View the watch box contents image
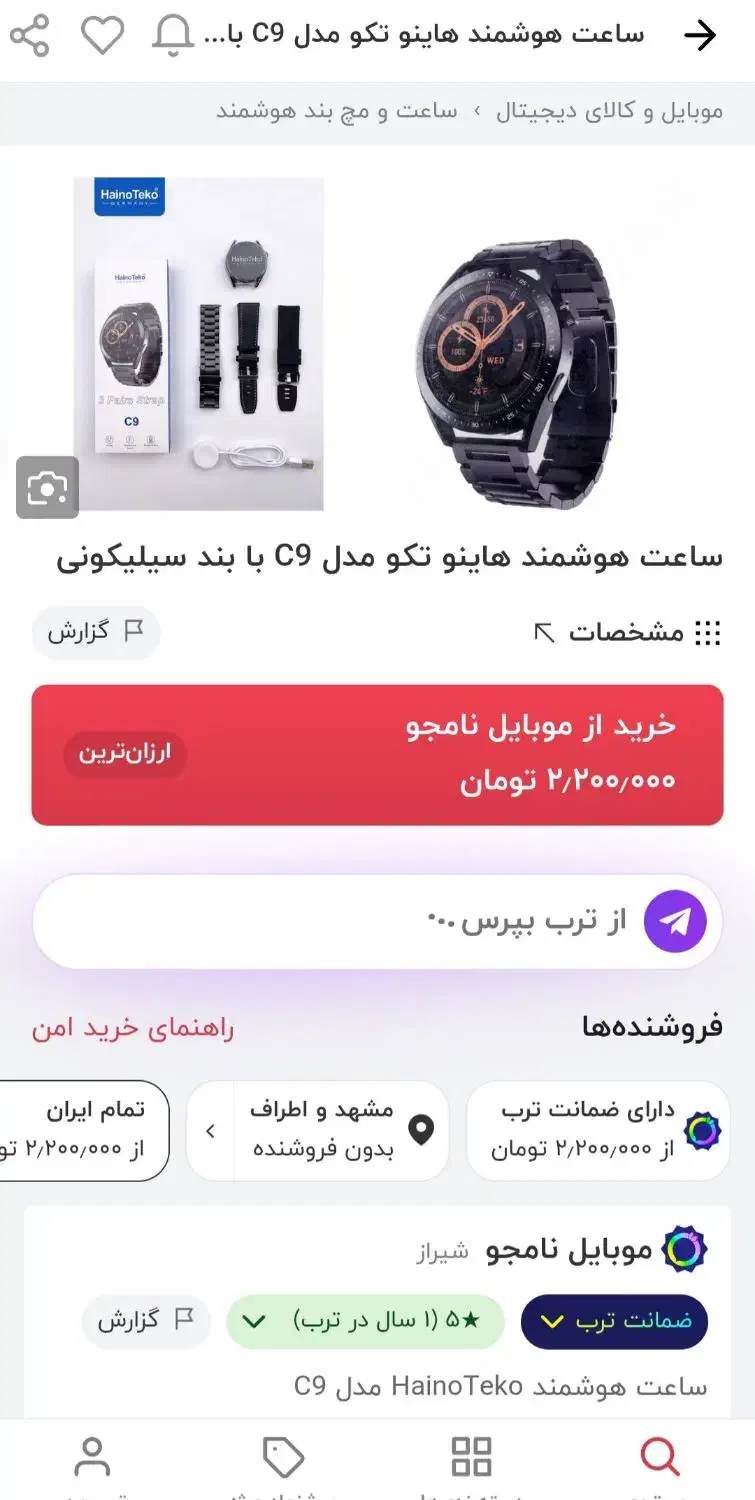This screenshot has width=755, height=1500. coord(199,343)
